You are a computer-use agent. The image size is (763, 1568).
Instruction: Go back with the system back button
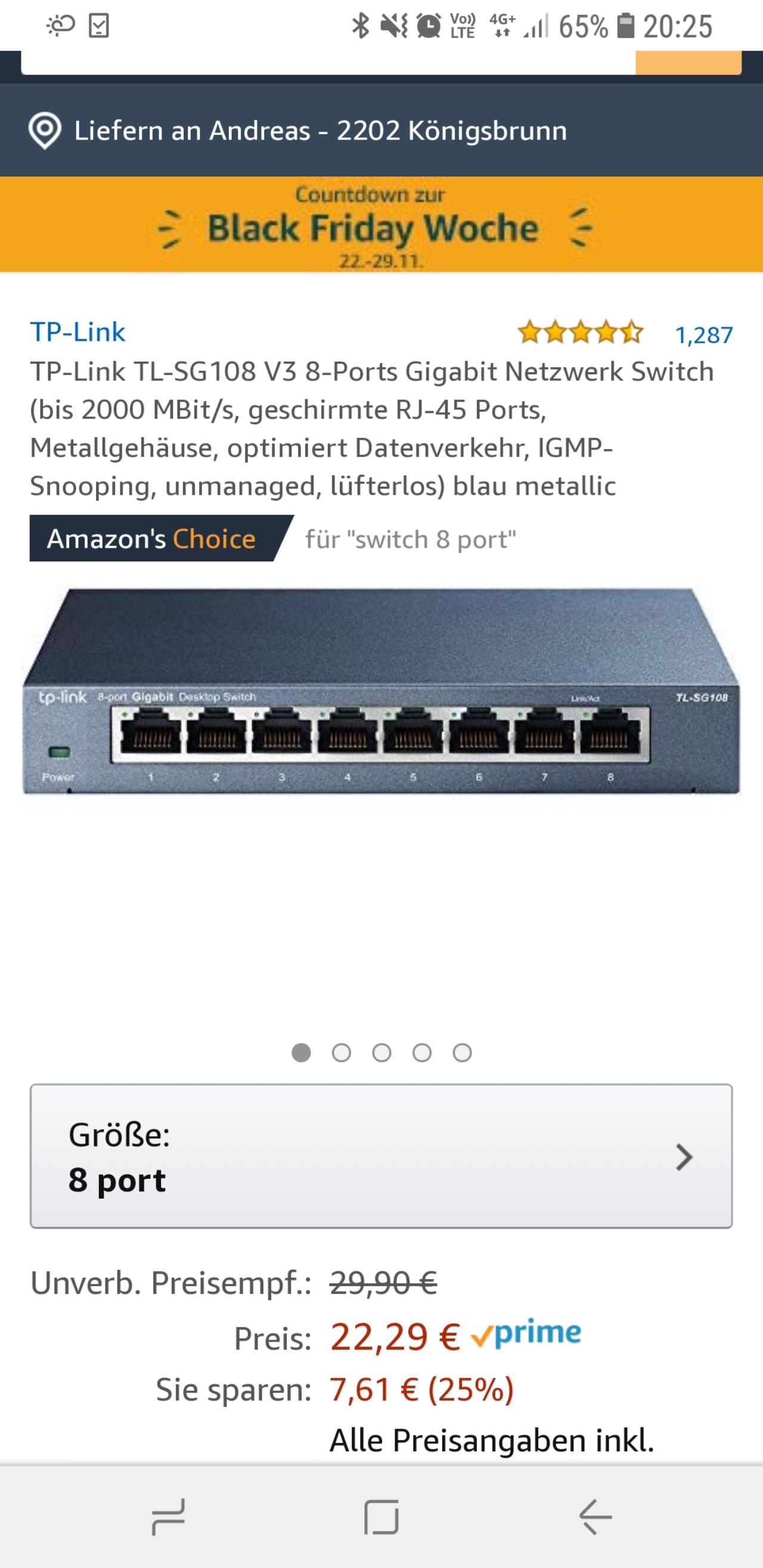coord(595,1517)
